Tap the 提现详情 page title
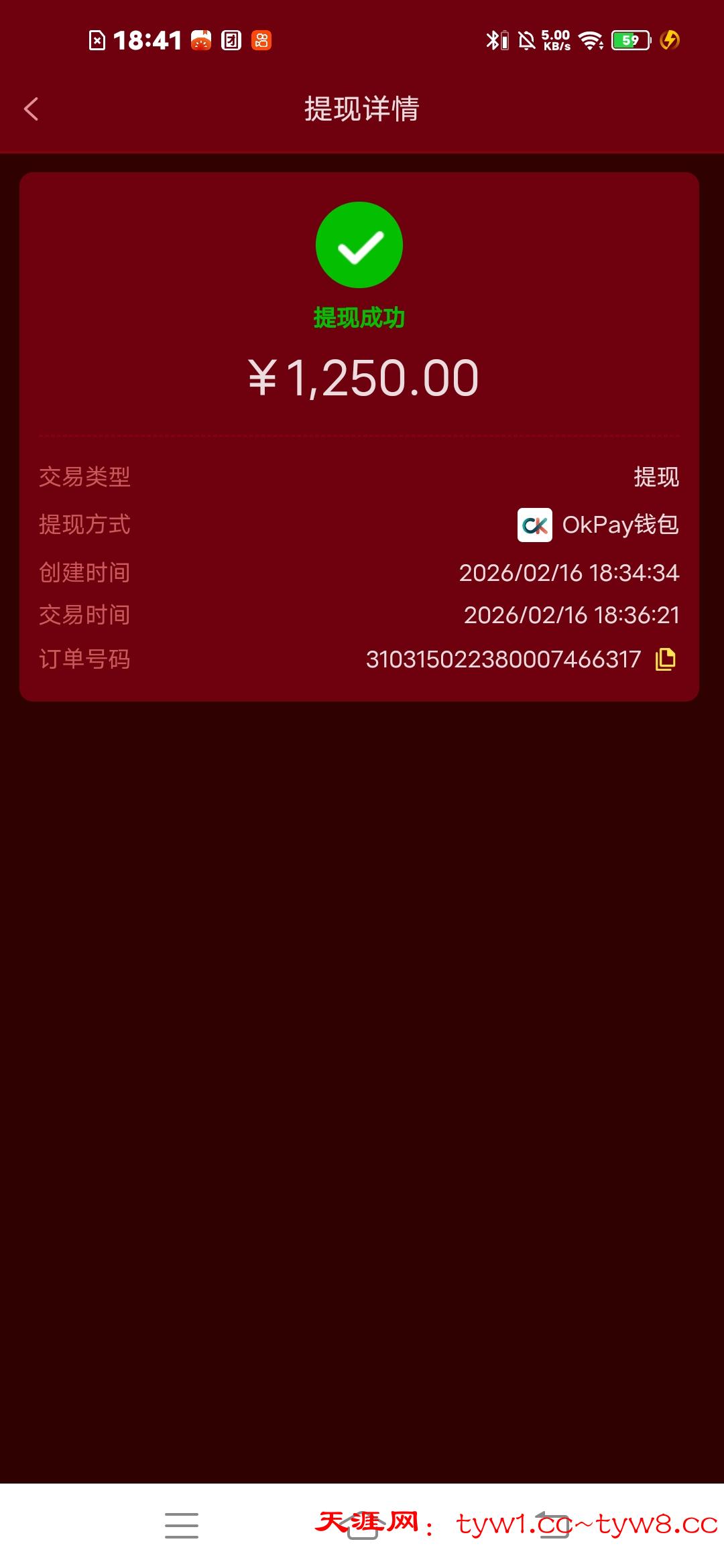Viewport: 724px width, 1568px height. 362,109
